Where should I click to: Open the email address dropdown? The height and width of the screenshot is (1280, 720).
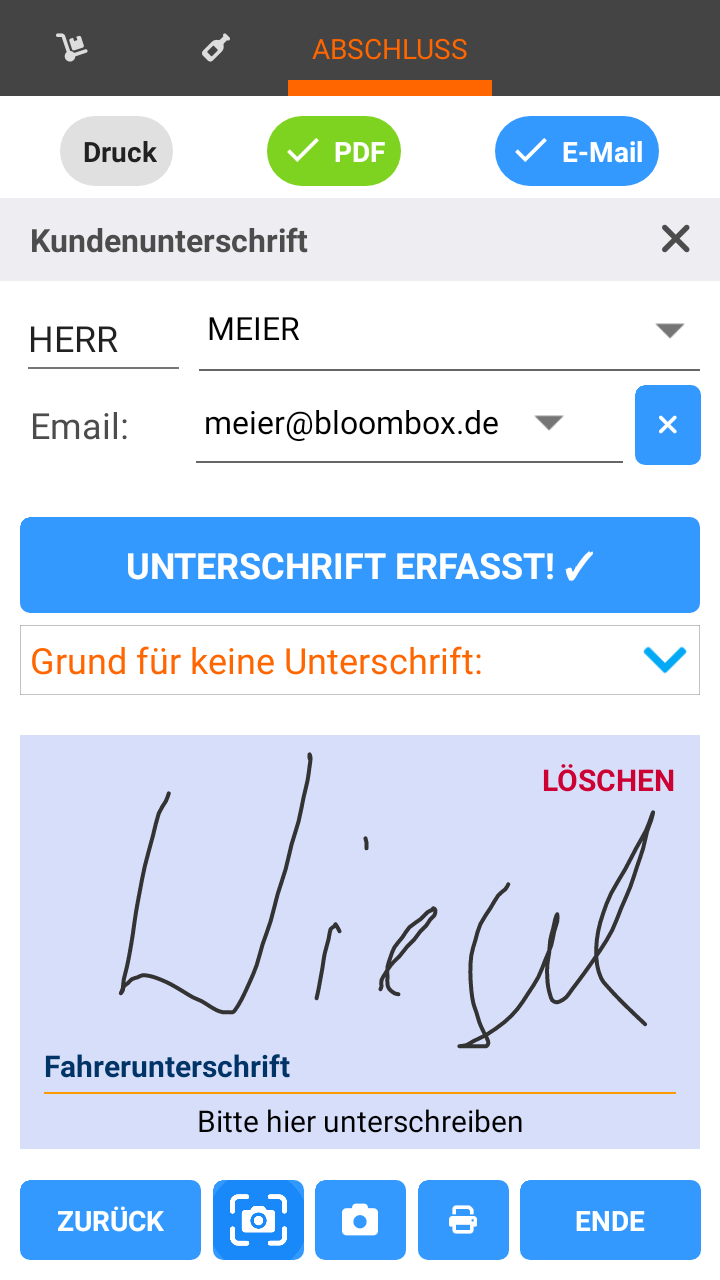click(549, 423)
